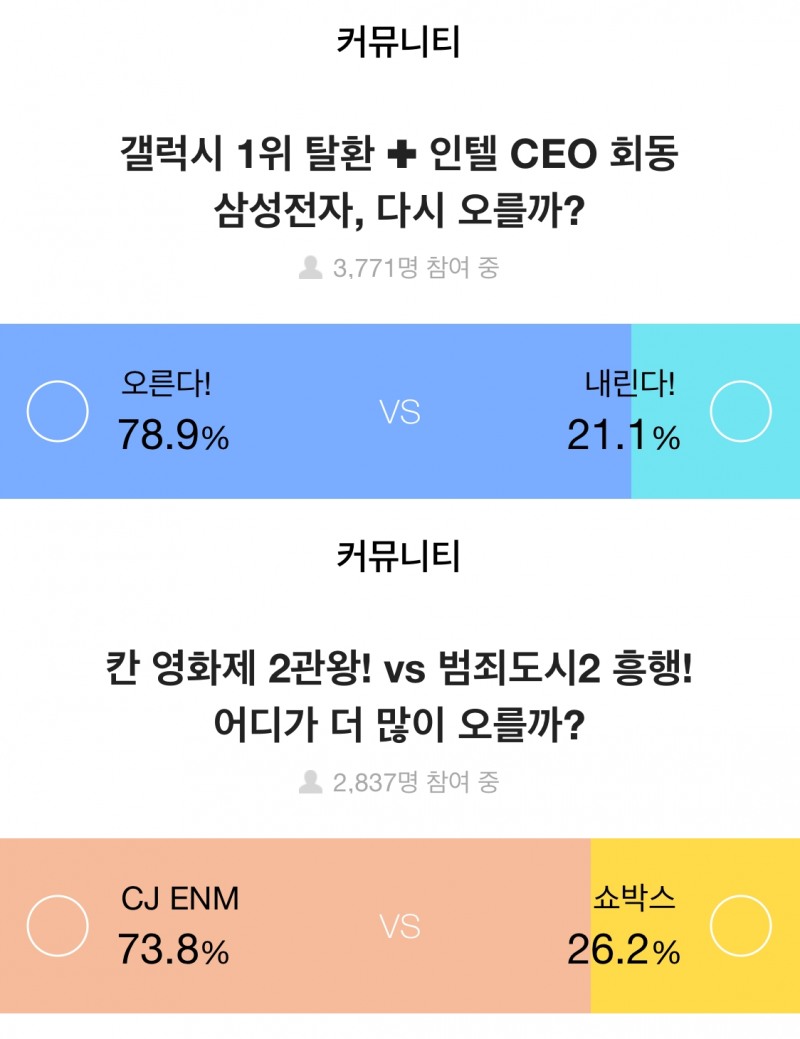Select the circle icon next to 내린다!
Viewport: 800px width, 1039px height.
point(742,410)
